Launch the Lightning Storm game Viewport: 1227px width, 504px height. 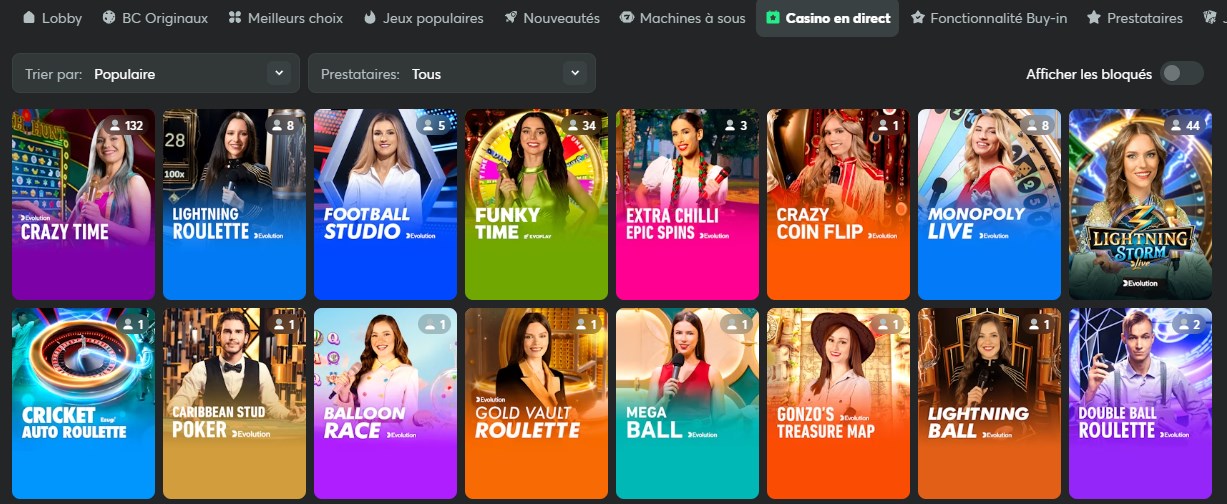point(1140,204)
